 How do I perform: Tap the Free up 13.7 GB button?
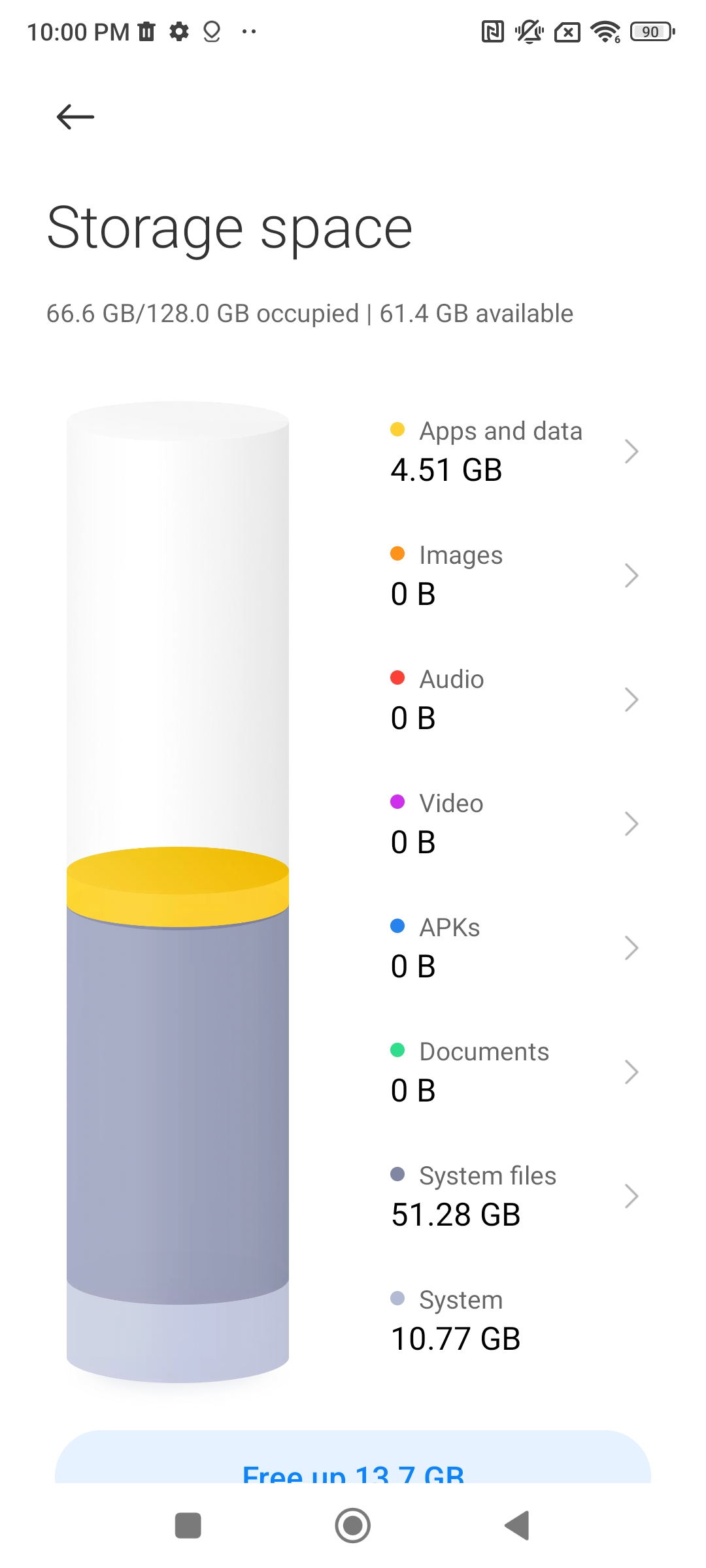click(353, 1457)
